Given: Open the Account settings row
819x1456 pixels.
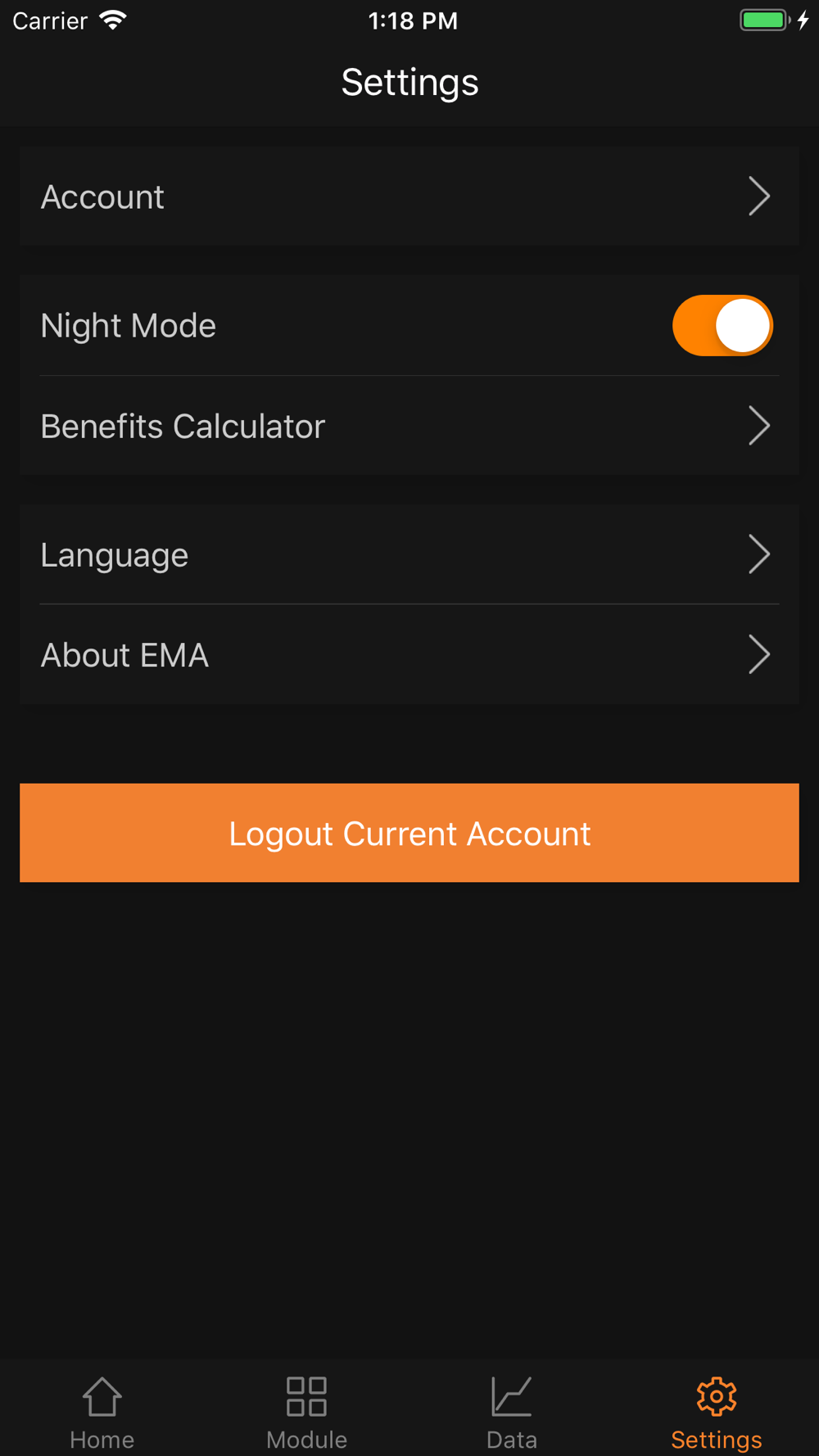Looking at the screenshot, I should coord(409,197).
